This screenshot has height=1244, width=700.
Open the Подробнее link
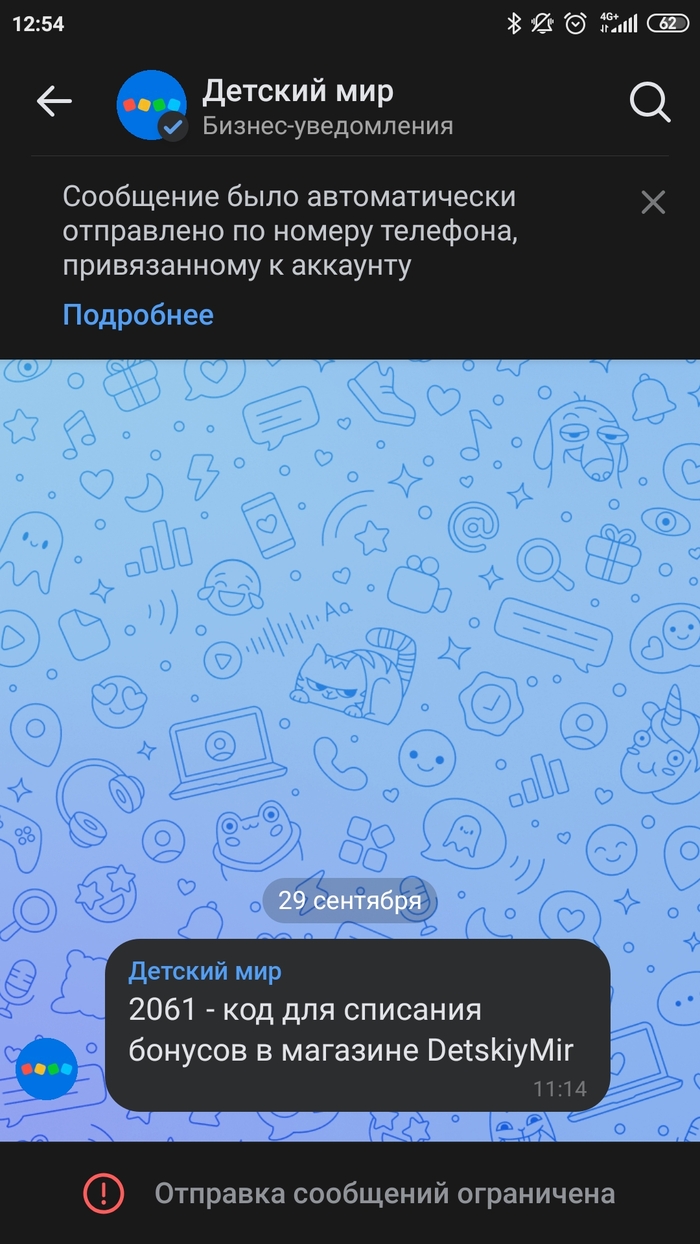tap(138, 315)
